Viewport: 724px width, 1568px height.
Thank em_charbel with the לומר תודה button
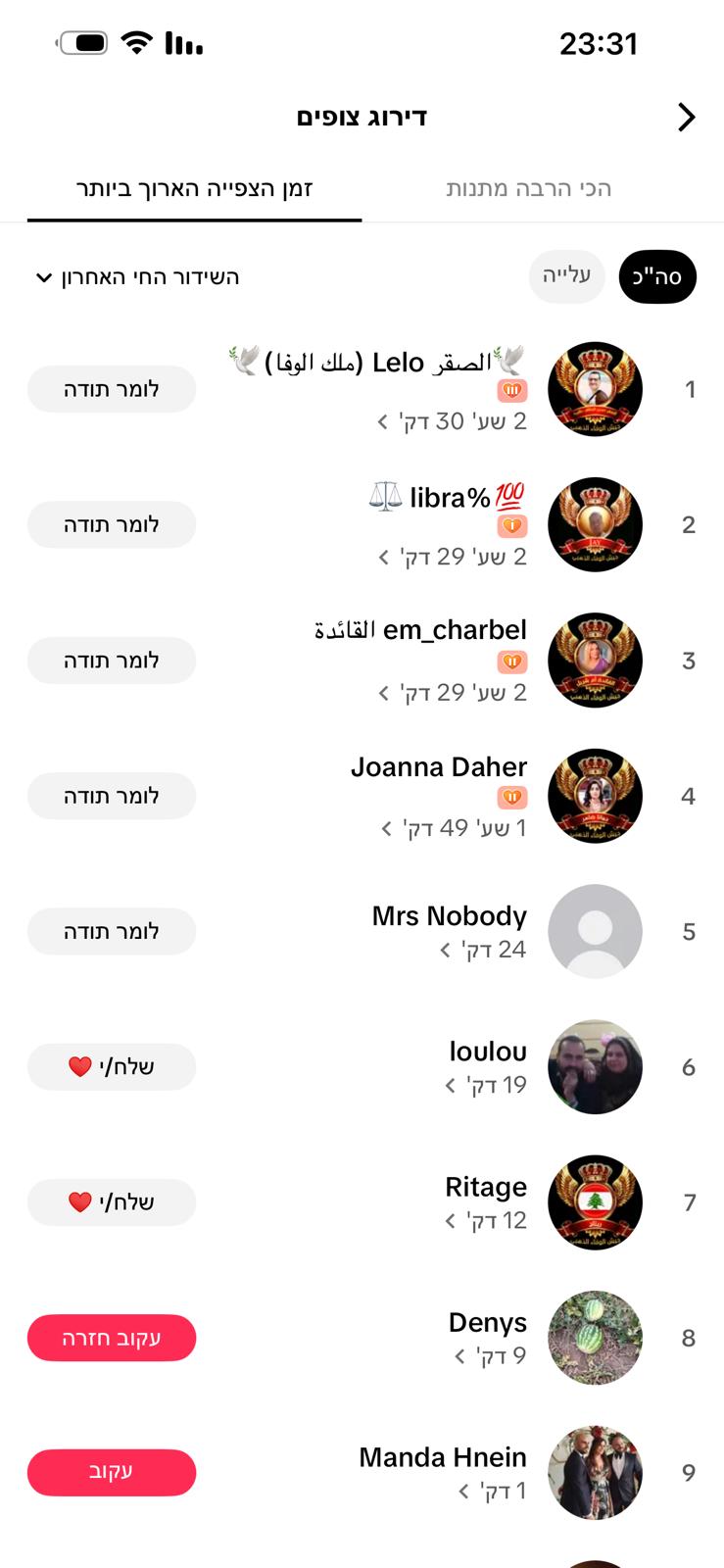pos(112,661)
